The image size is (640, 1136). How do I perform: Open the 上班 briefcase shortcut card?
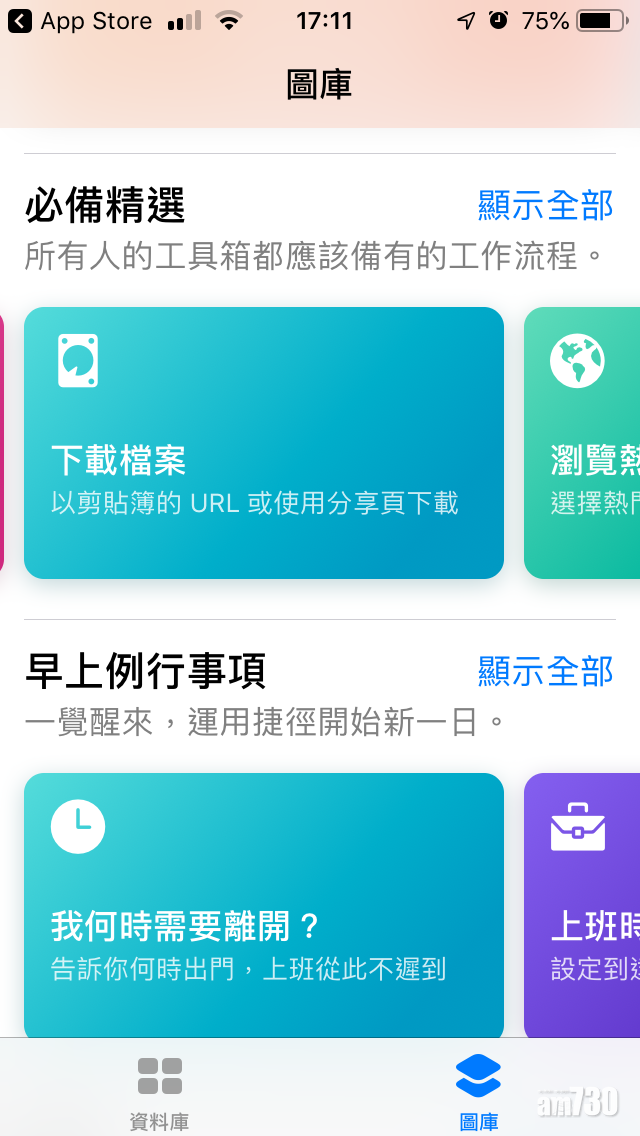[584, 906]
